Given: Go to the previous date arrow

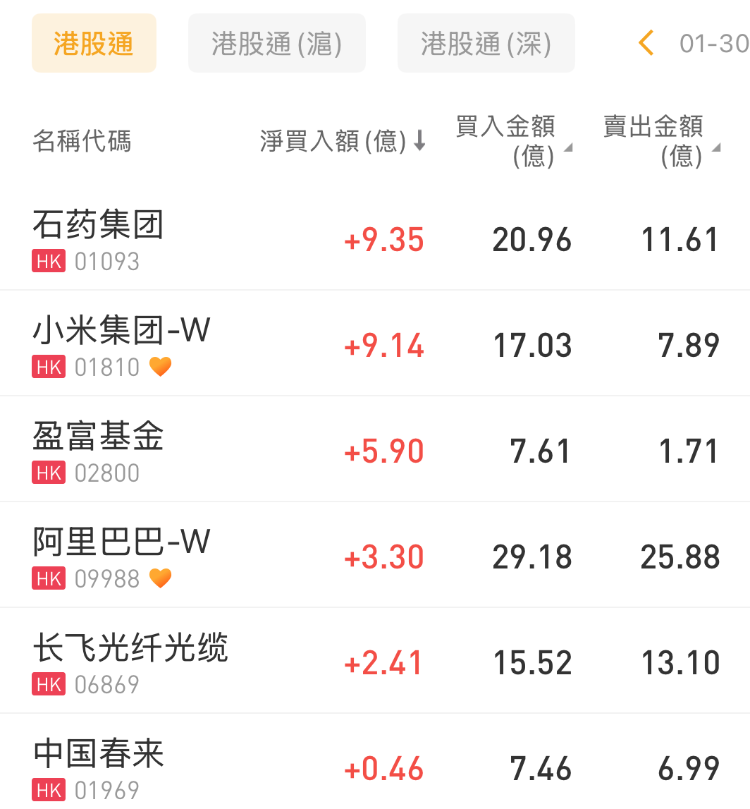Looking at the screenshot, I should (646, 43).
